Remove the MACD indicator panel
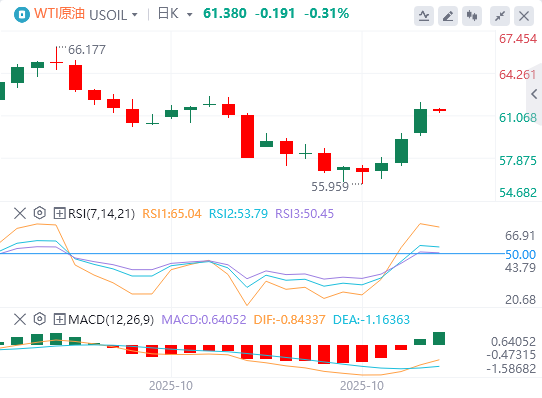542x398 pixels. 20,319
